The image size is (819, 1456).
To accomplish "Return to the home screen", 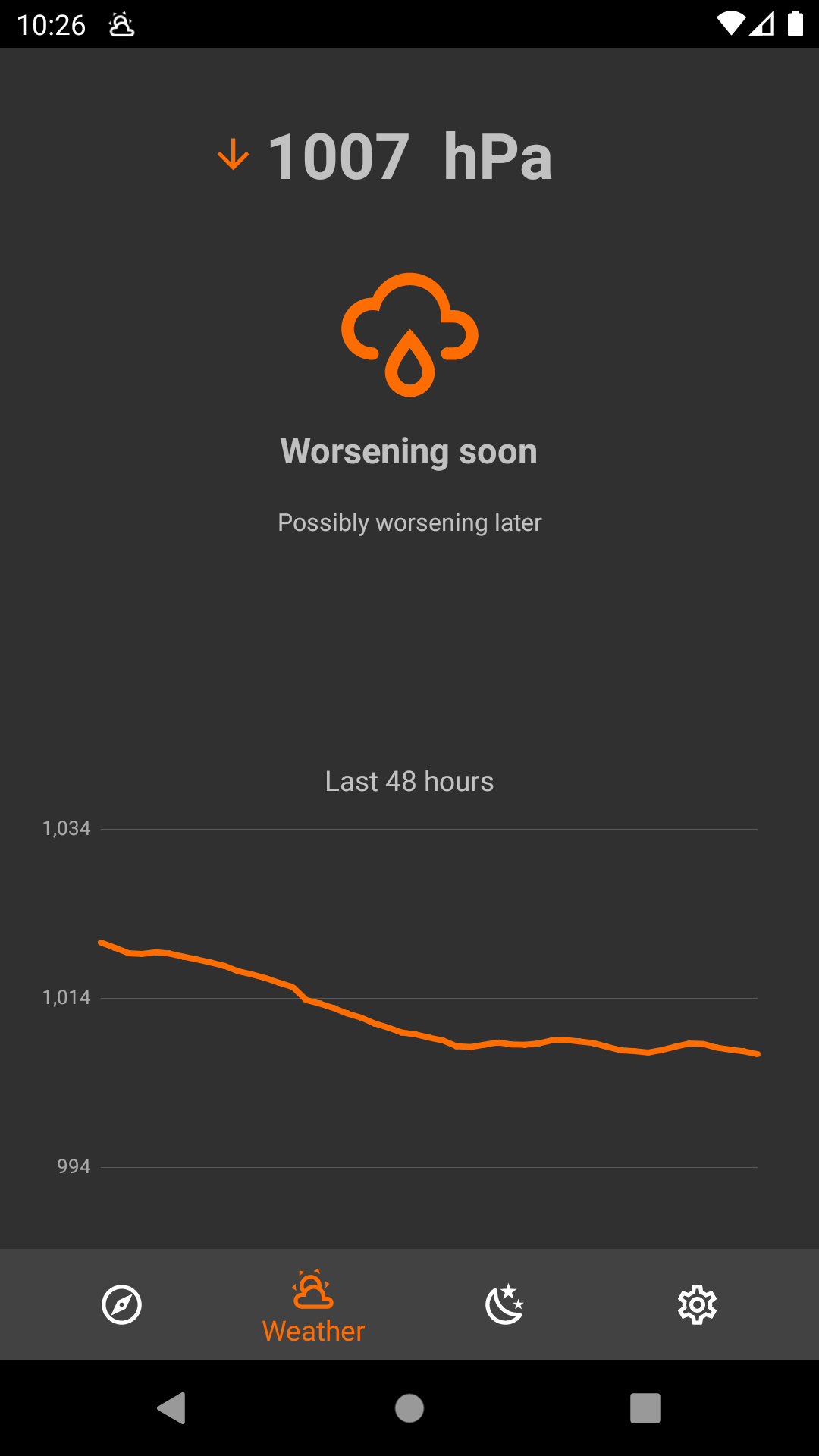I will (x=409, y=1408).
